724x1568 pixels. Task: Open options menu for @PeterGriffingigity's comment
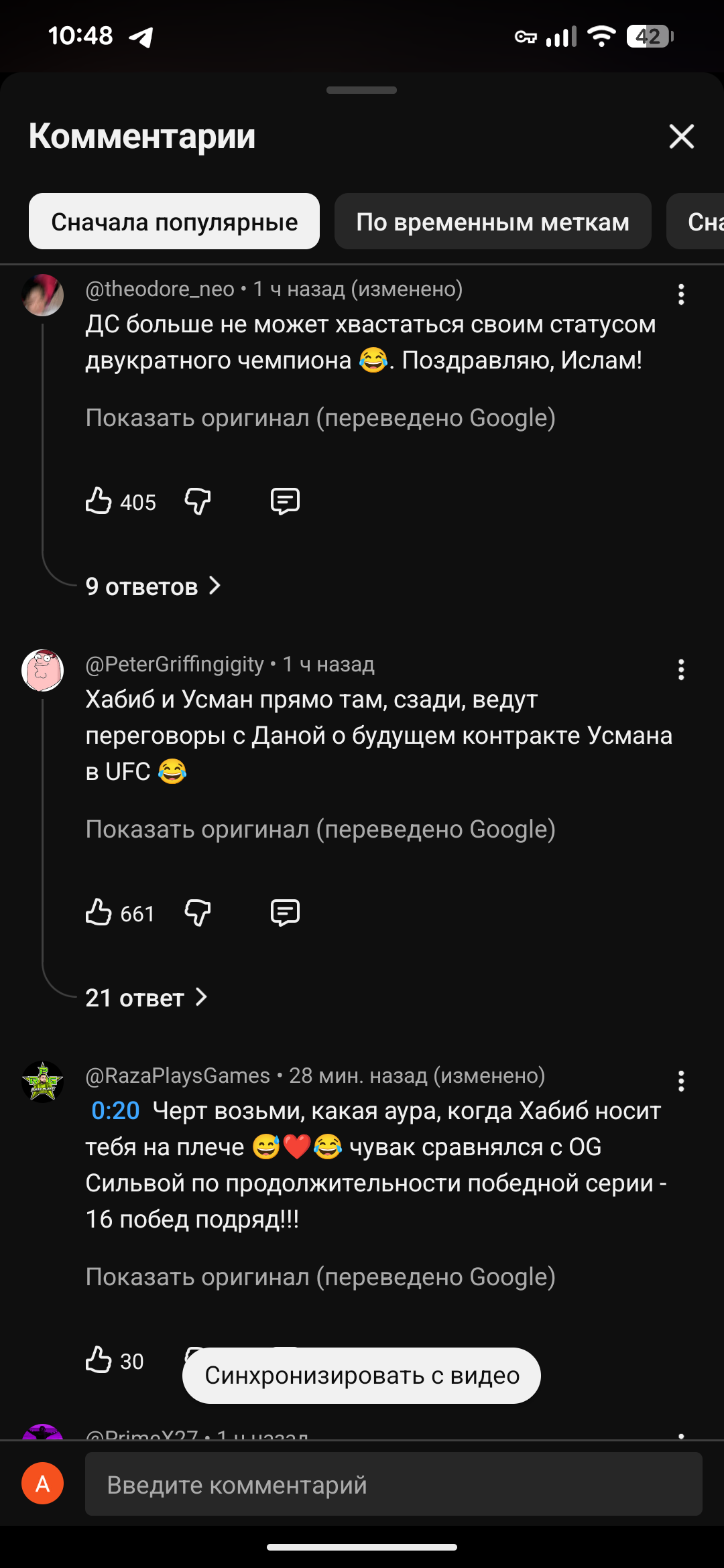click(681, 669)
